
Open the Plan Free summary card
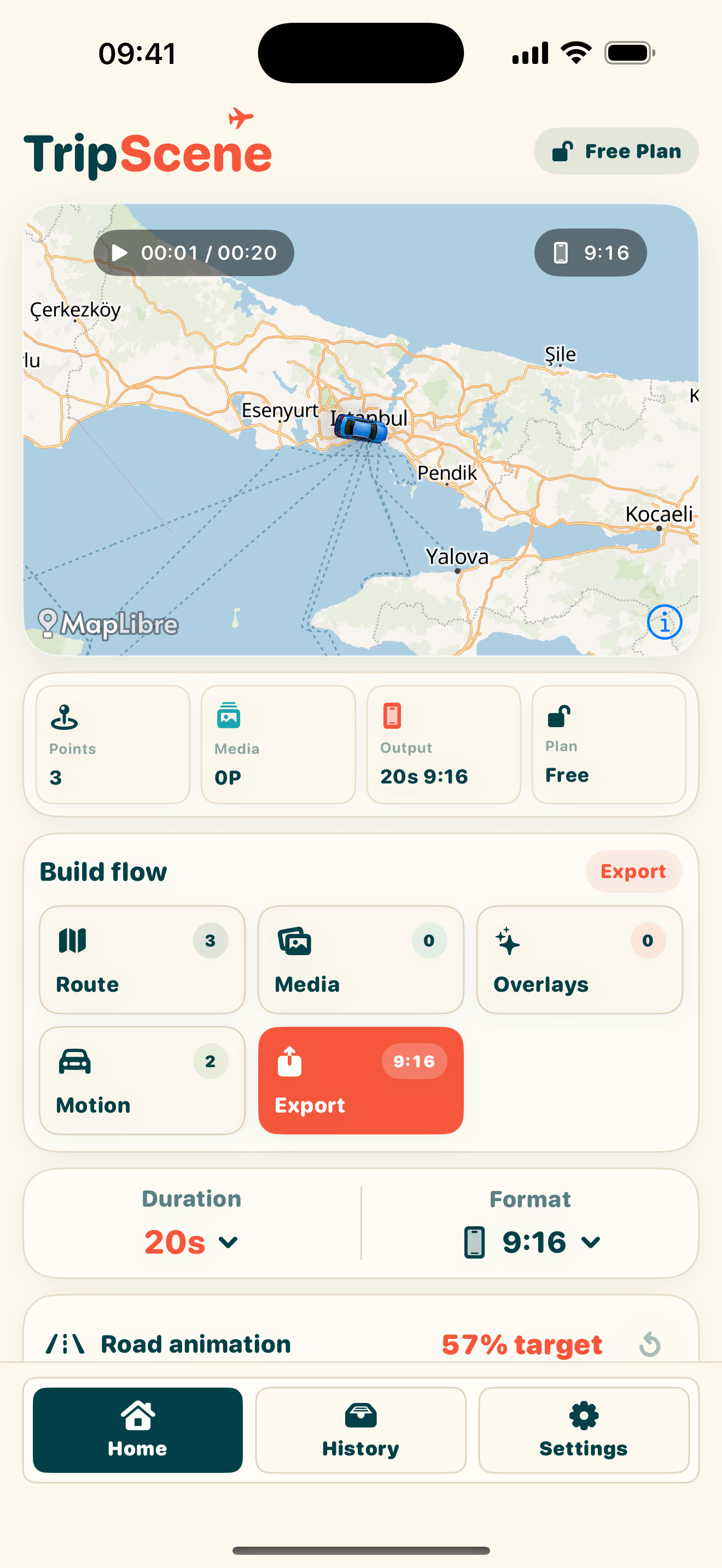609,745
